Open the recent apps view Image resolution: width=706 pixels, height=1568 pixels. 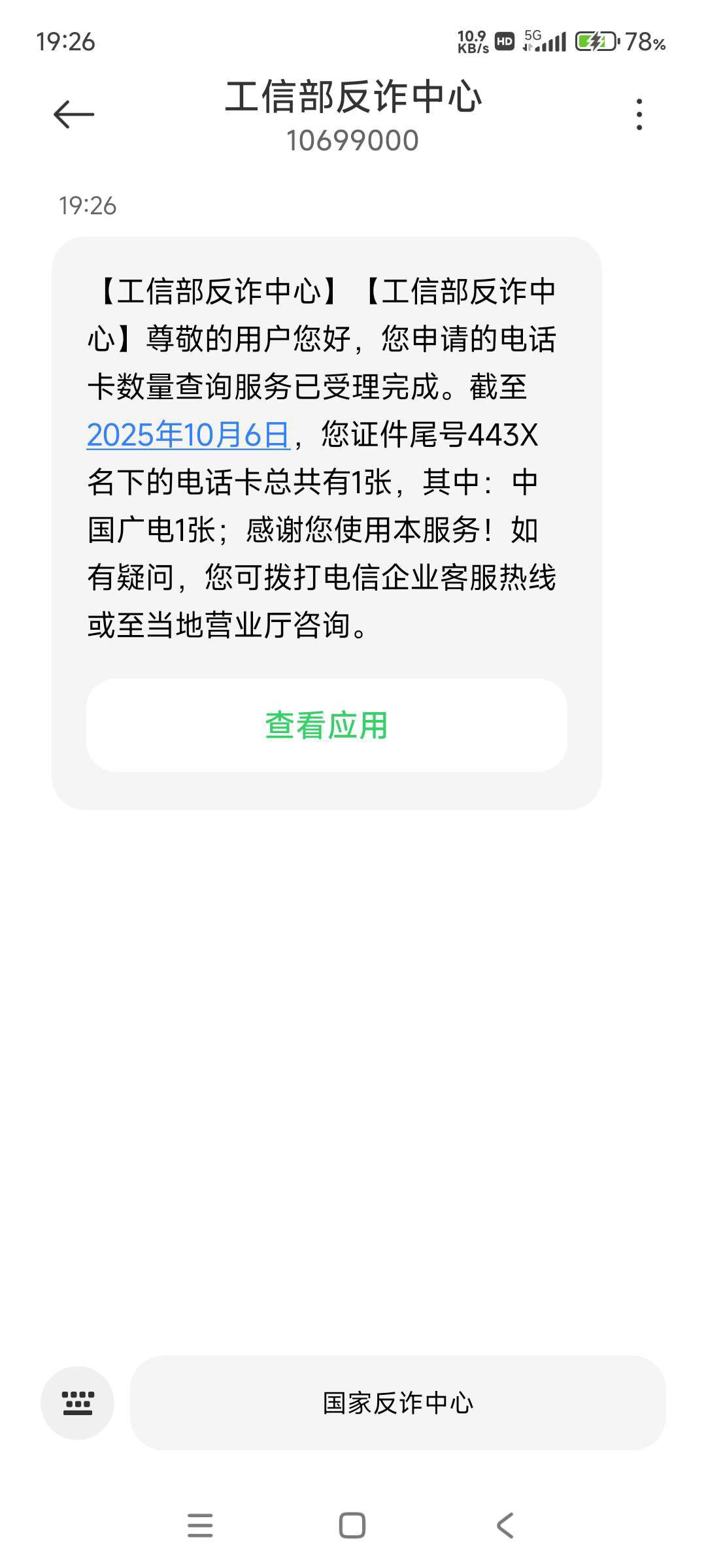click(x=200, y=1526)
